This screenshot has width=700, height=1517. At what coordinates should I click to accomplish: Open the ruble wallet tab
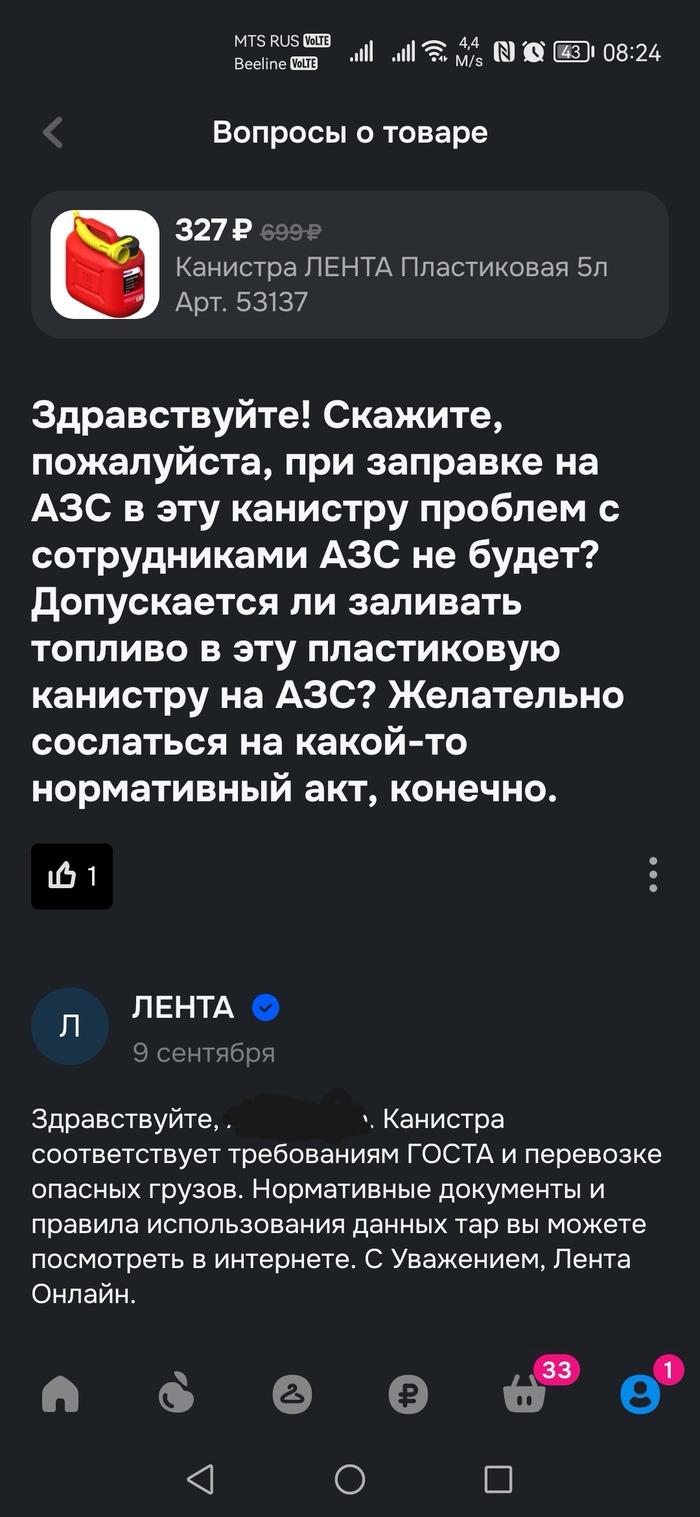pos(408,1393)
